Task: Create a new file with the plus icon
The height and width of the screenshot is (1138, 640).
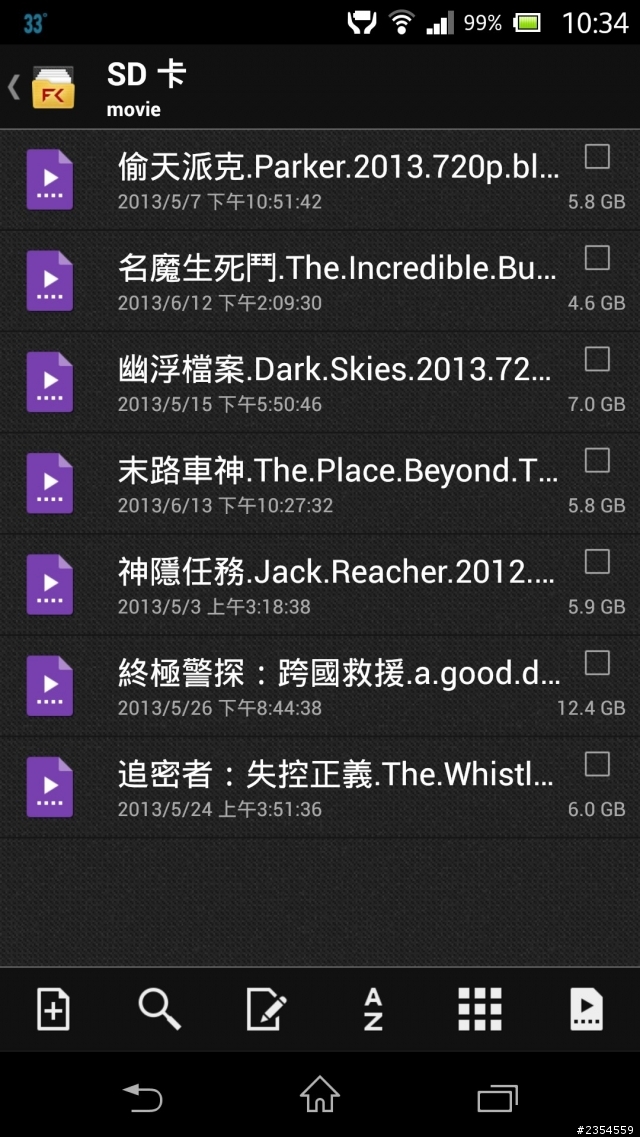Action: (x=53, y=1009)
